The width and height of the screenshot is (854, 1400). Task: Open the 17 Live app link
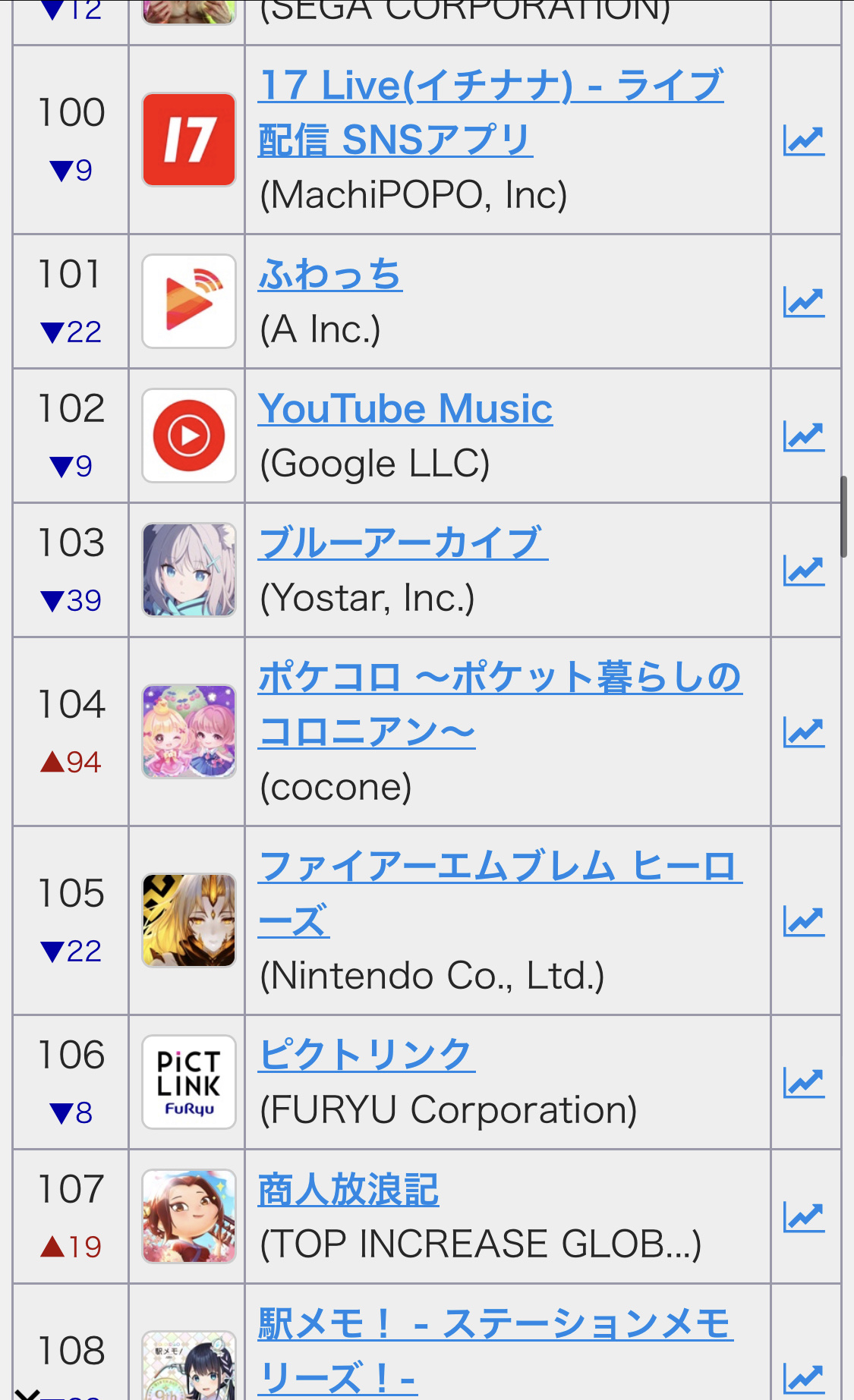tap(490, 112)
